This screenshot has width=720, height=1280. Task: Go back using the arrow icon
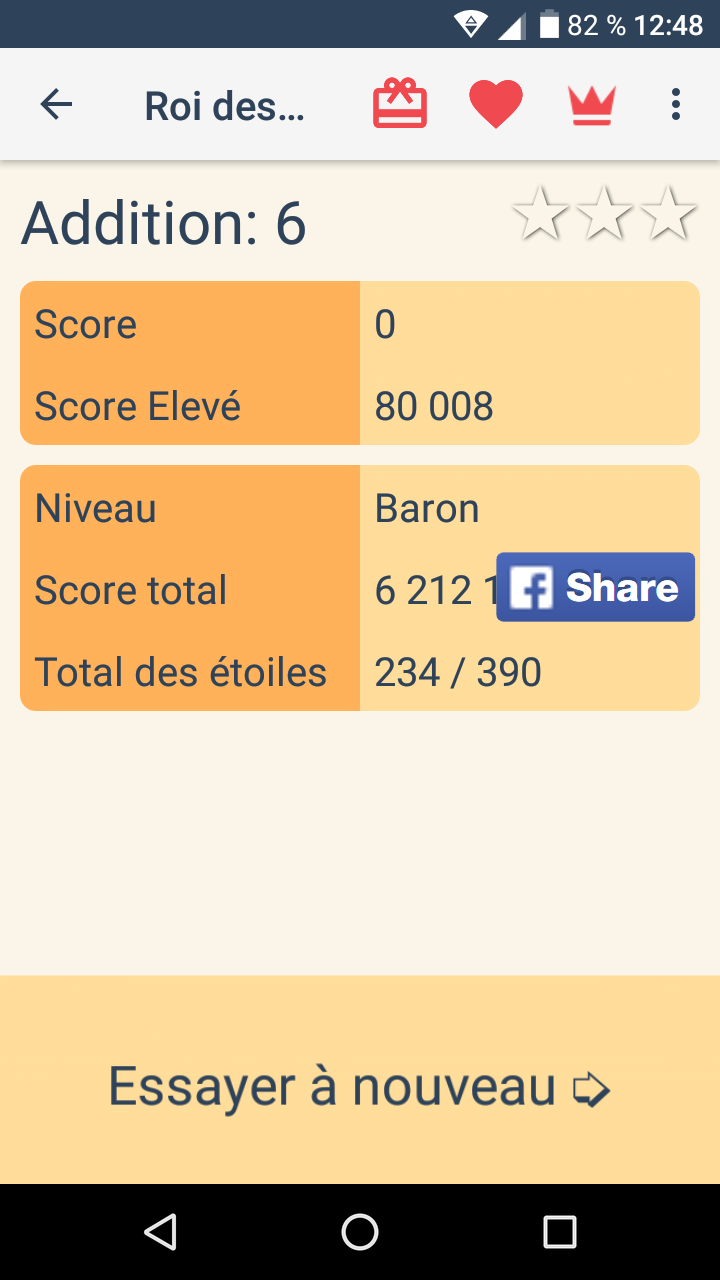pyautogui.click(x=56, y=104)
